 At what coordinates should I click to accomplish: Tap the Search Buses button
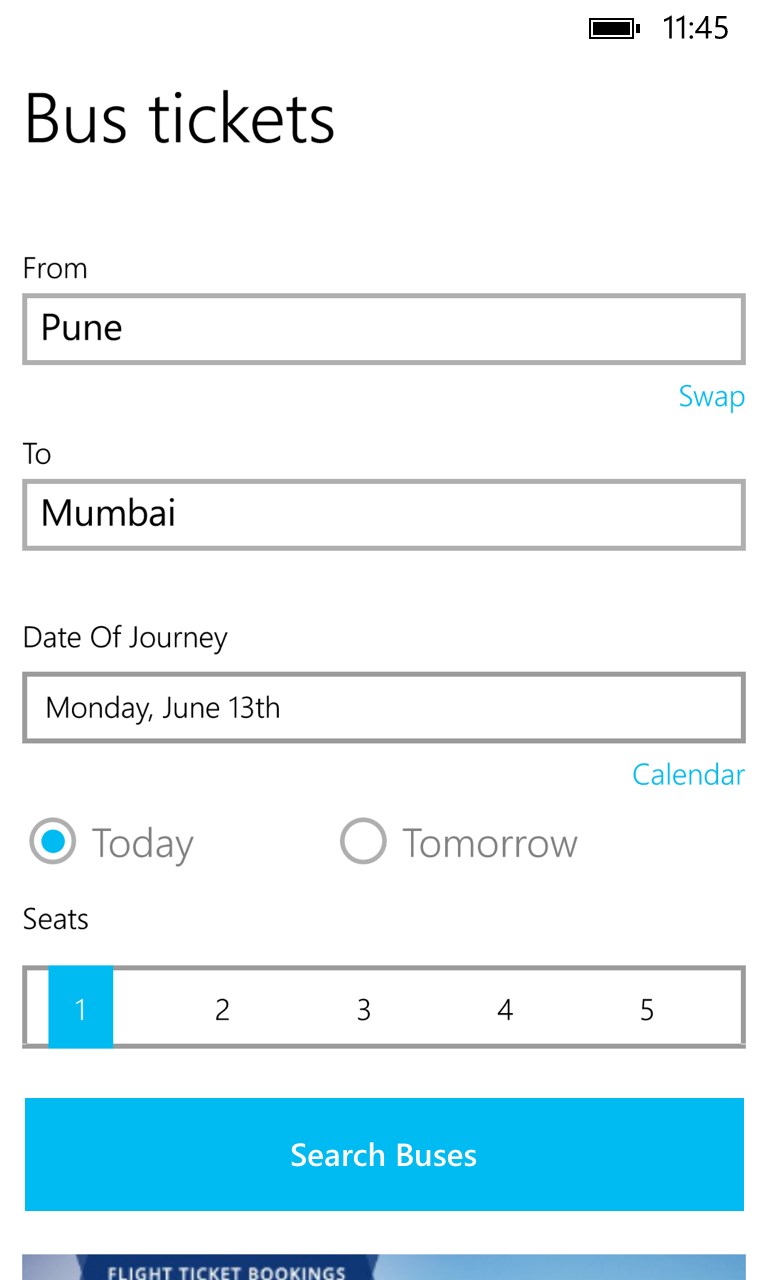[x=384, y=1154]
